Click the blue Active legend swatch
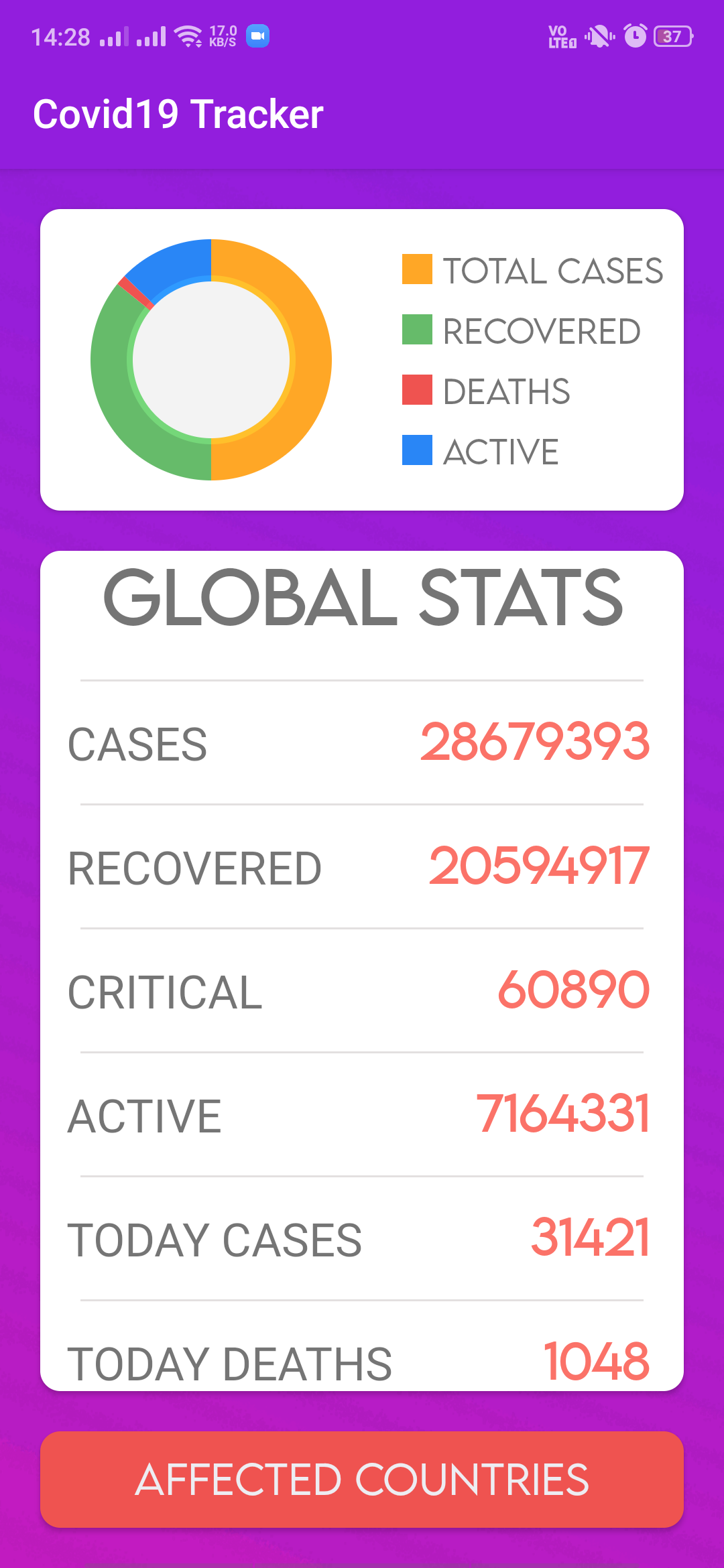Image resolution: width=724 pixels, height=1568 pixels. (x=417, y=450)
